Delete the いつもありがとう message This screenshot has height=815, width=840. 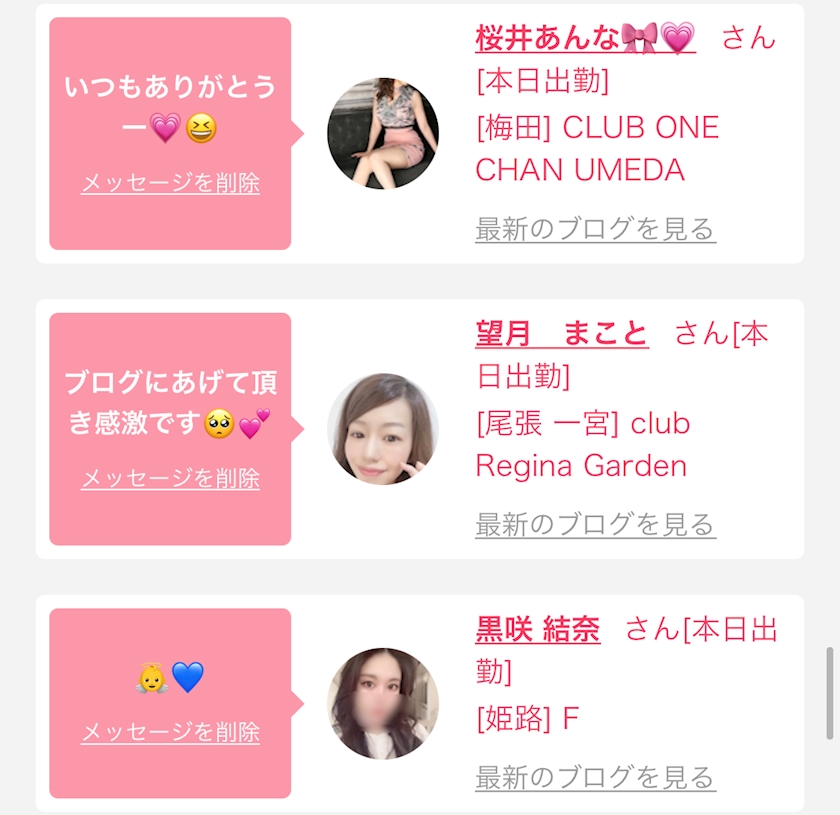170,184
